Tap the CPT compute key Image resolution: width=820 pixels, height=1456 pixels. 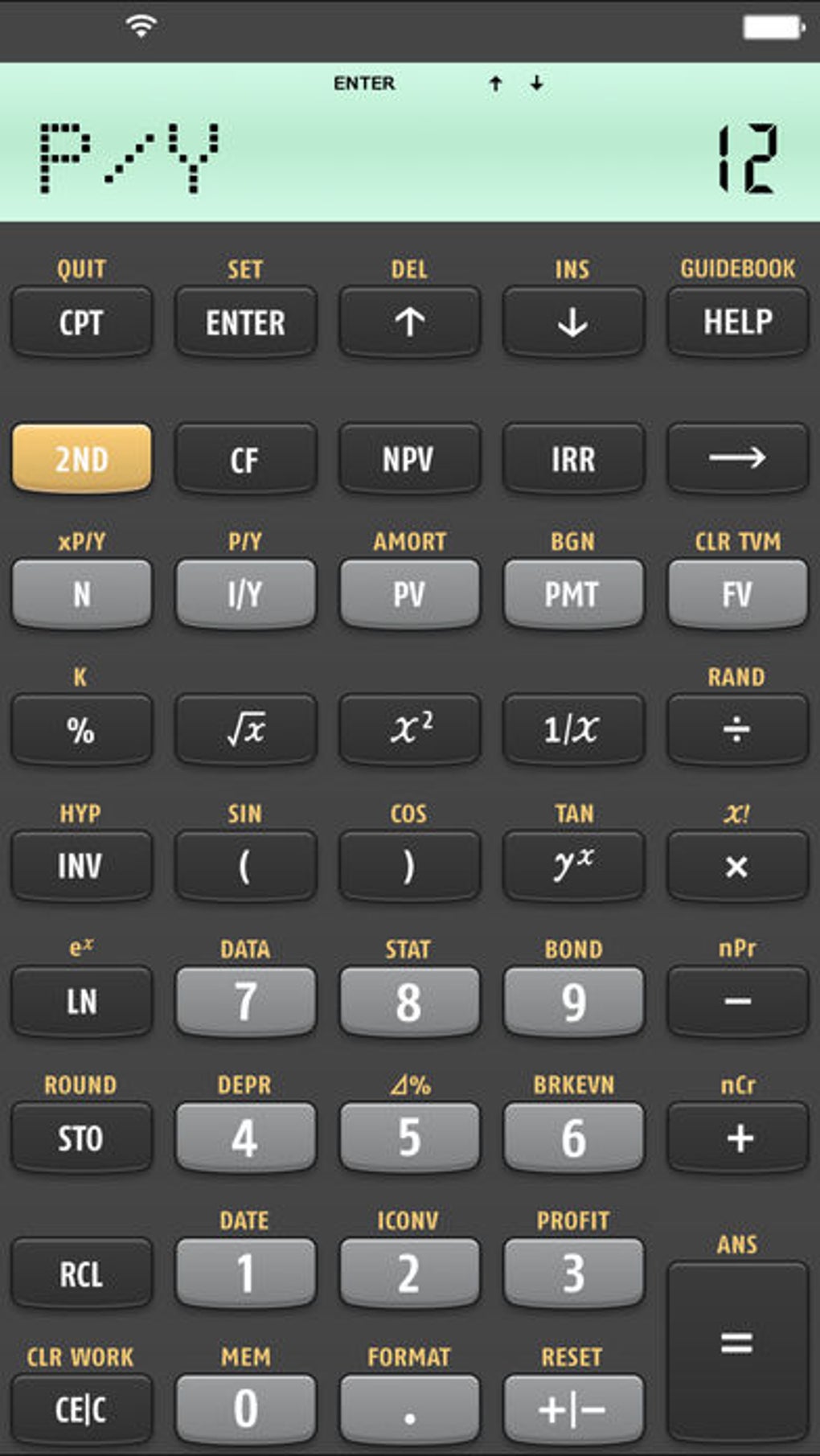[81, 322]
